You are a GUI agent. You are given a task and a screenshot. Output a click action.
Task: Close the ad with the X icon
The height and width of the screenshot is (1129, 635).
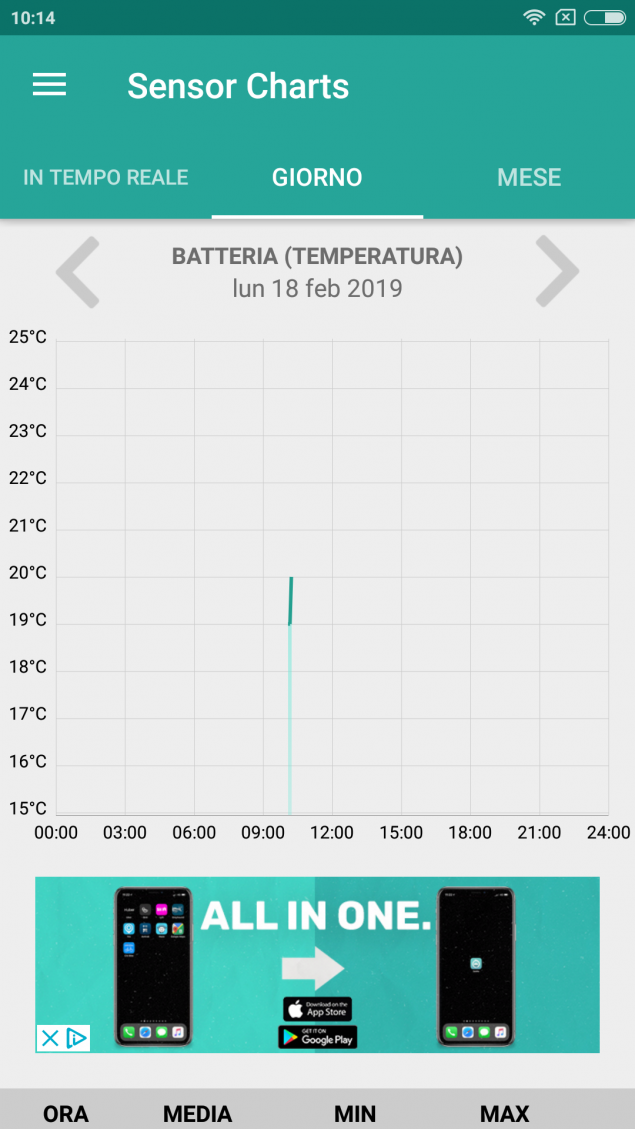(x=50, y=1038)
